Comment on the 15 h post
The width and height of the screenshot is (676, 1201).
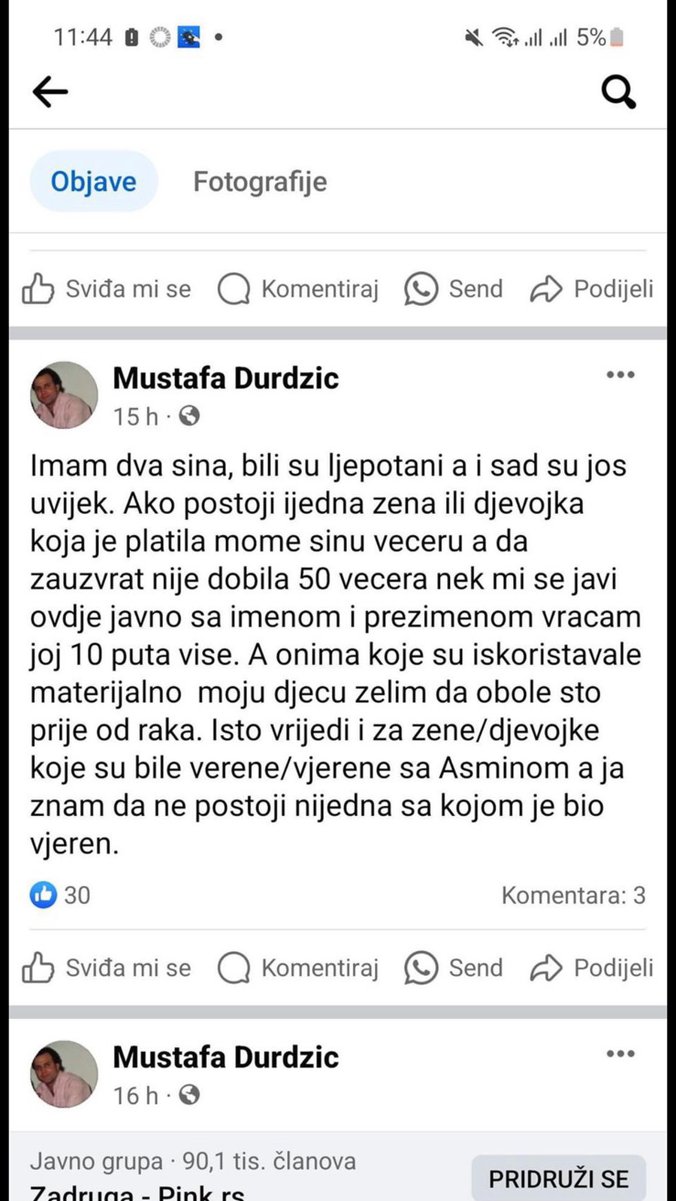pyautogui.click(x=298, y=968)
